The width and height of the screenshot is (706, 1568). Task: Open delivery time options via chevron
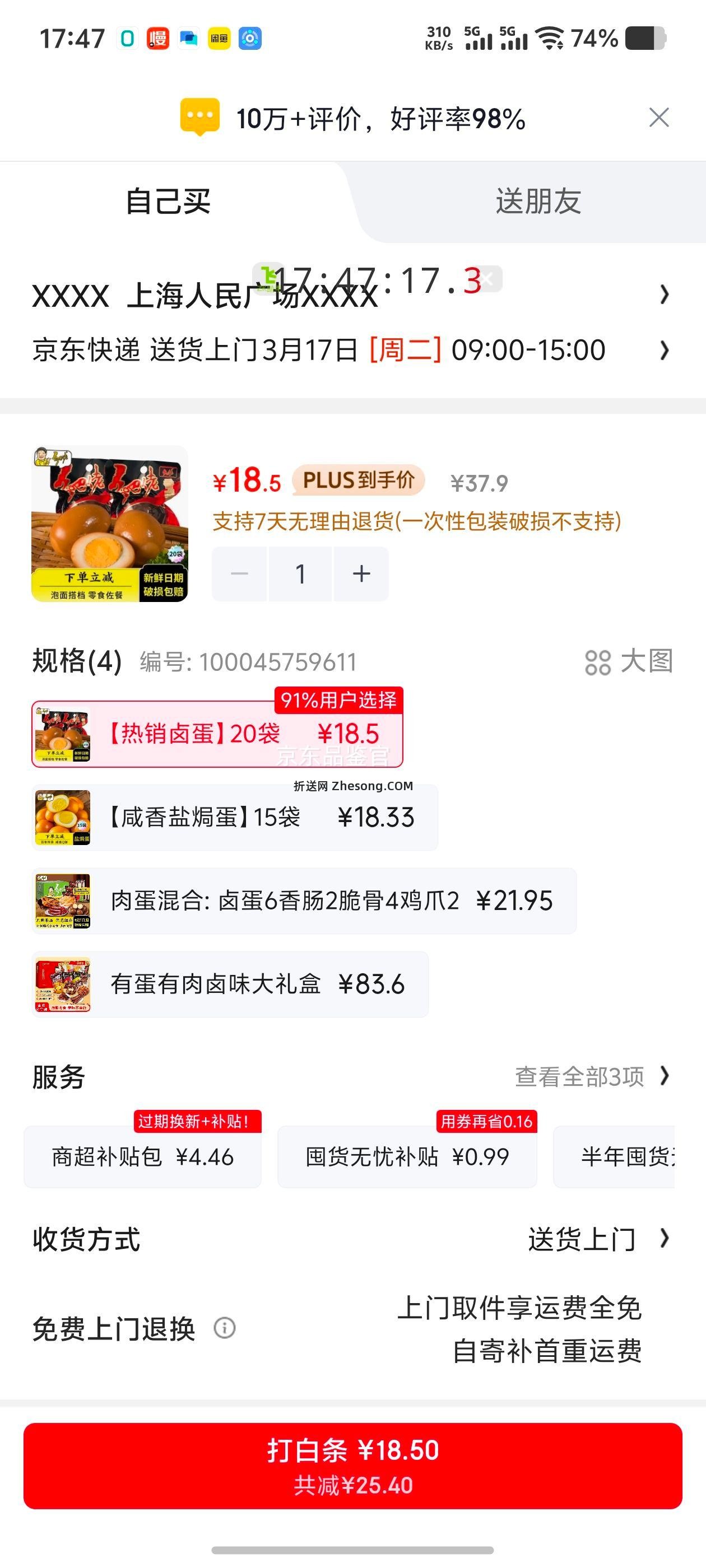(x=663, y=350)
